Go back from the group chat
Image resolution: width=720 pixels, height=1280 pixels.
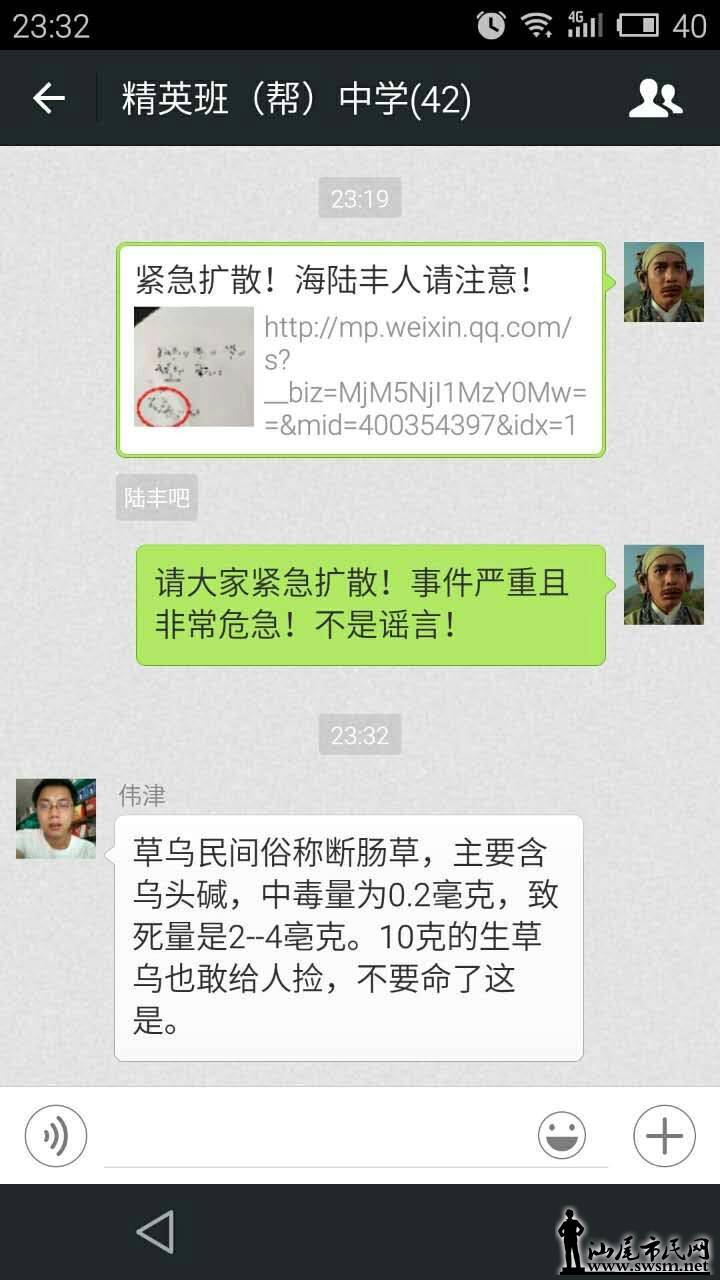tap(48, 98)
